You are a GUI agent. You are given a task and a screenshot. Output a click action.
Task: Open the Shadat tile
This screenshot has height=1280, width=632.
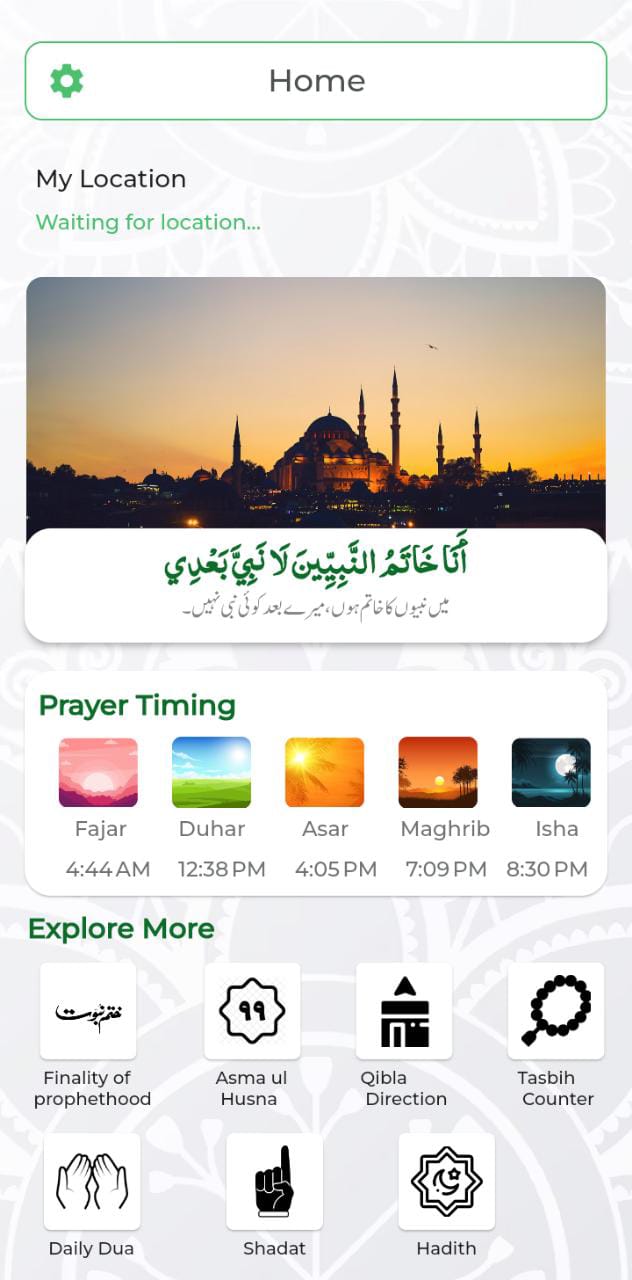click(x=274, y=1181)
